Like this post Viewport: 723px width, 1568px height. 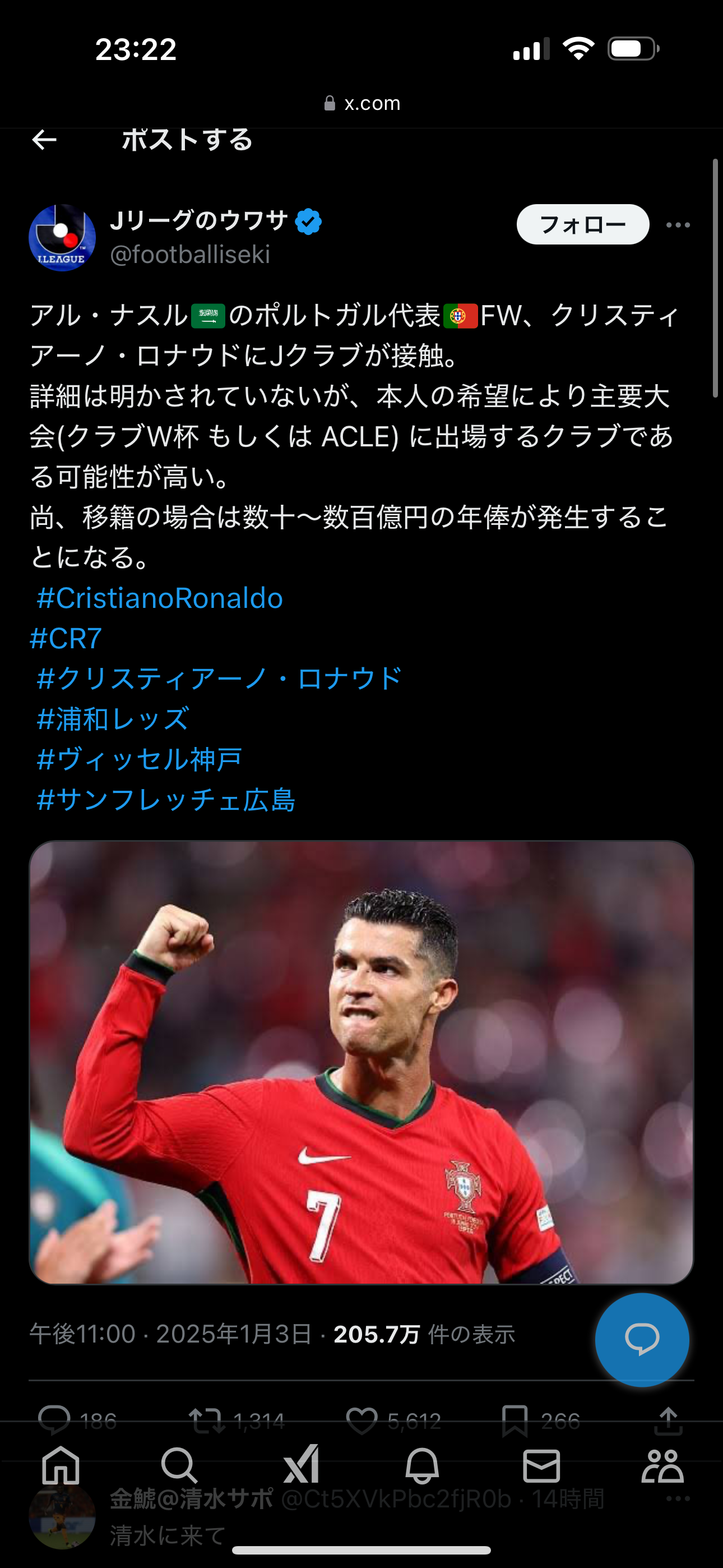[362, 1421]
